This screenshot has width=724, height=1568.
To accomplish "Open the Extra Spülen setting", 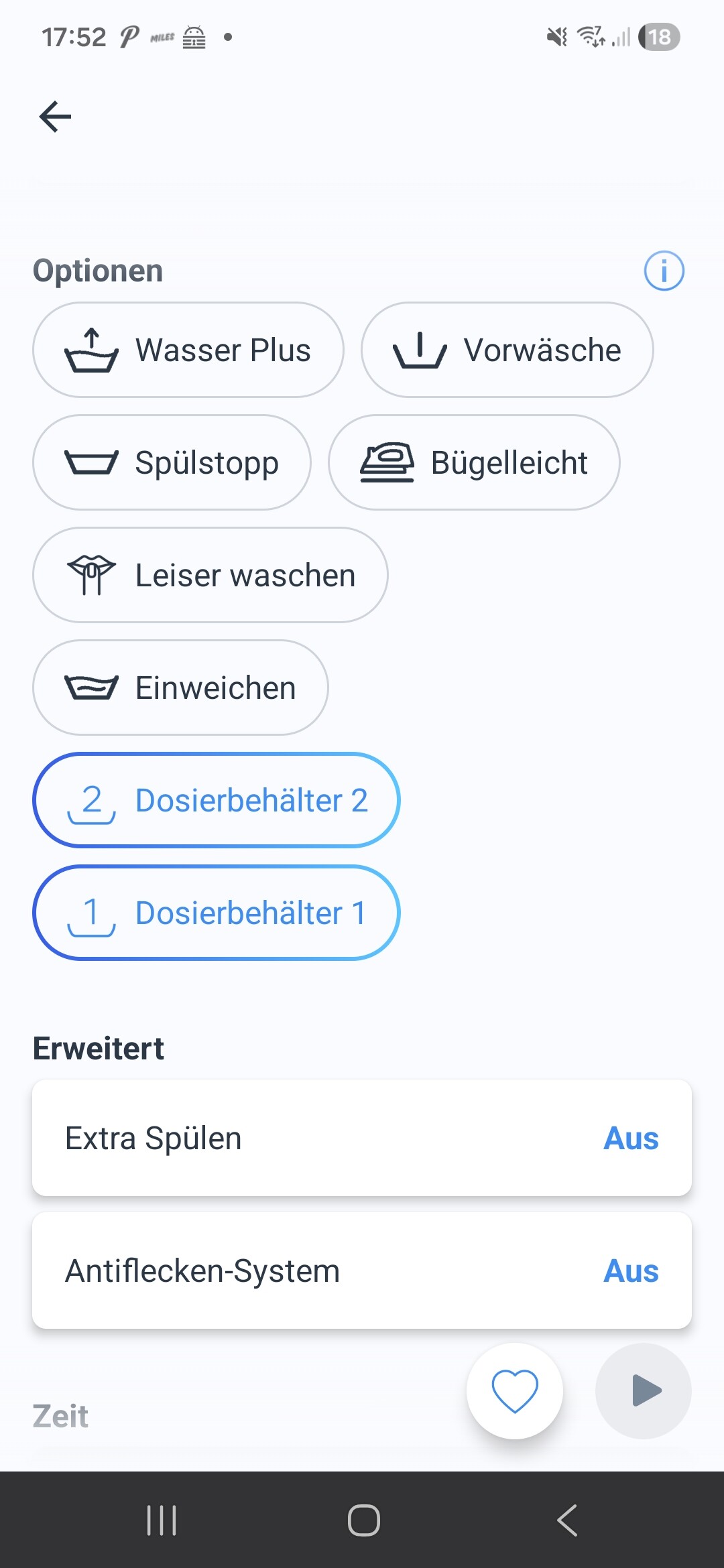I will pyautogui.click(x=362, y=1138).
